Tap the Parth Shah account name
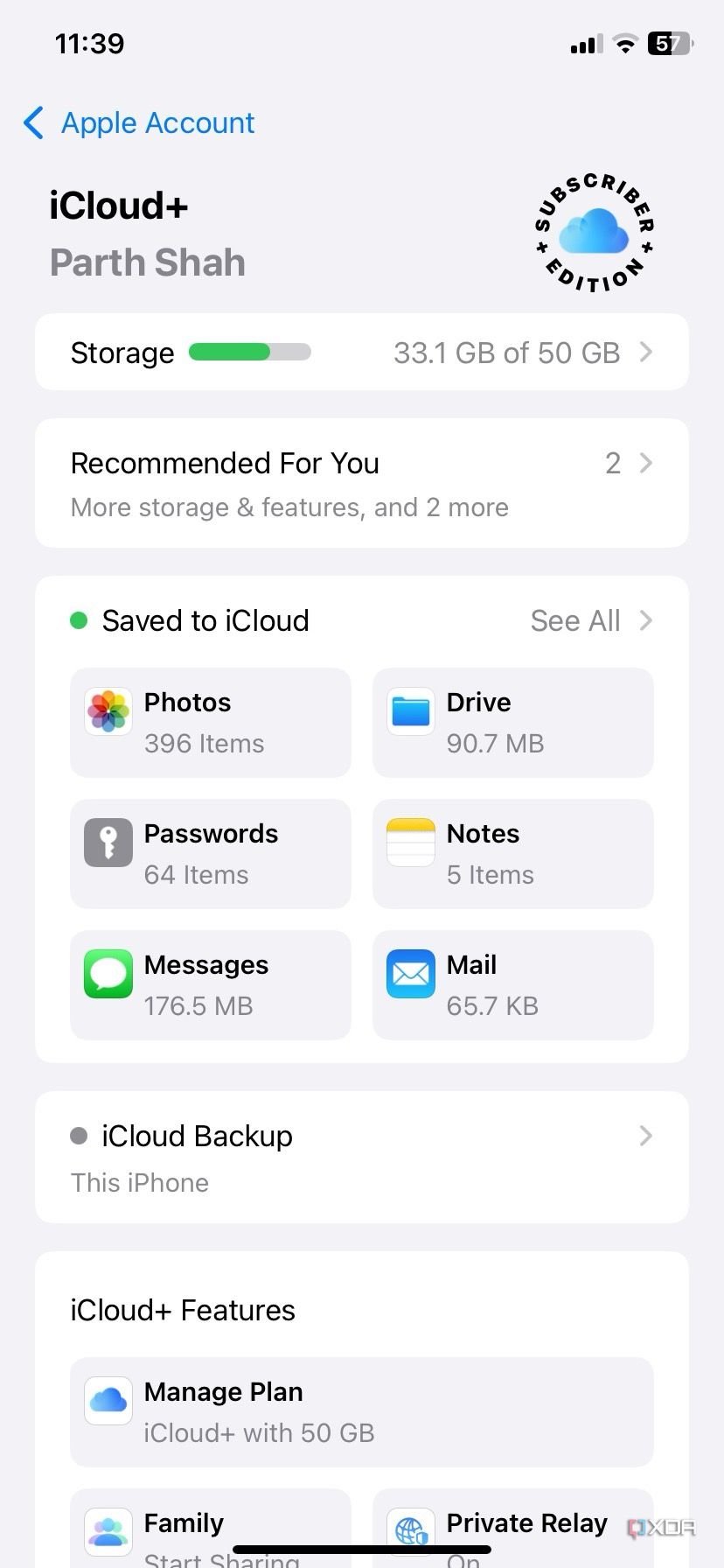 coord(147,262)
